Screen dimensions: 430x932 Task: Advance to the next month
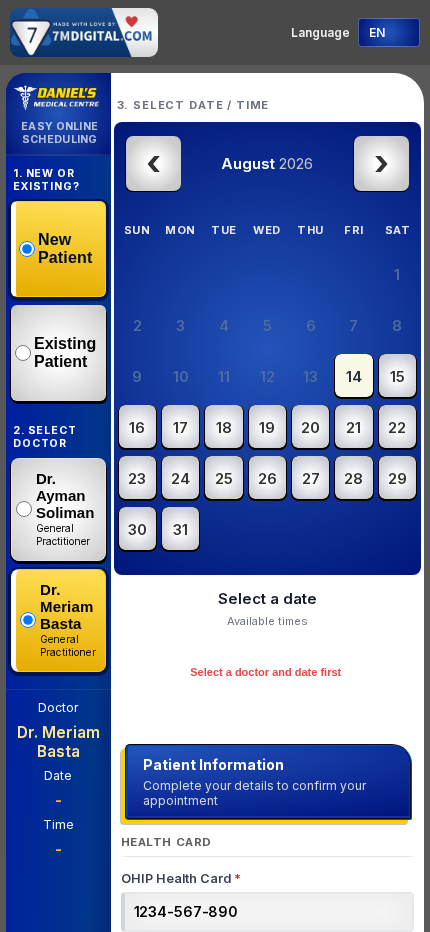click(x=381, y=164)
